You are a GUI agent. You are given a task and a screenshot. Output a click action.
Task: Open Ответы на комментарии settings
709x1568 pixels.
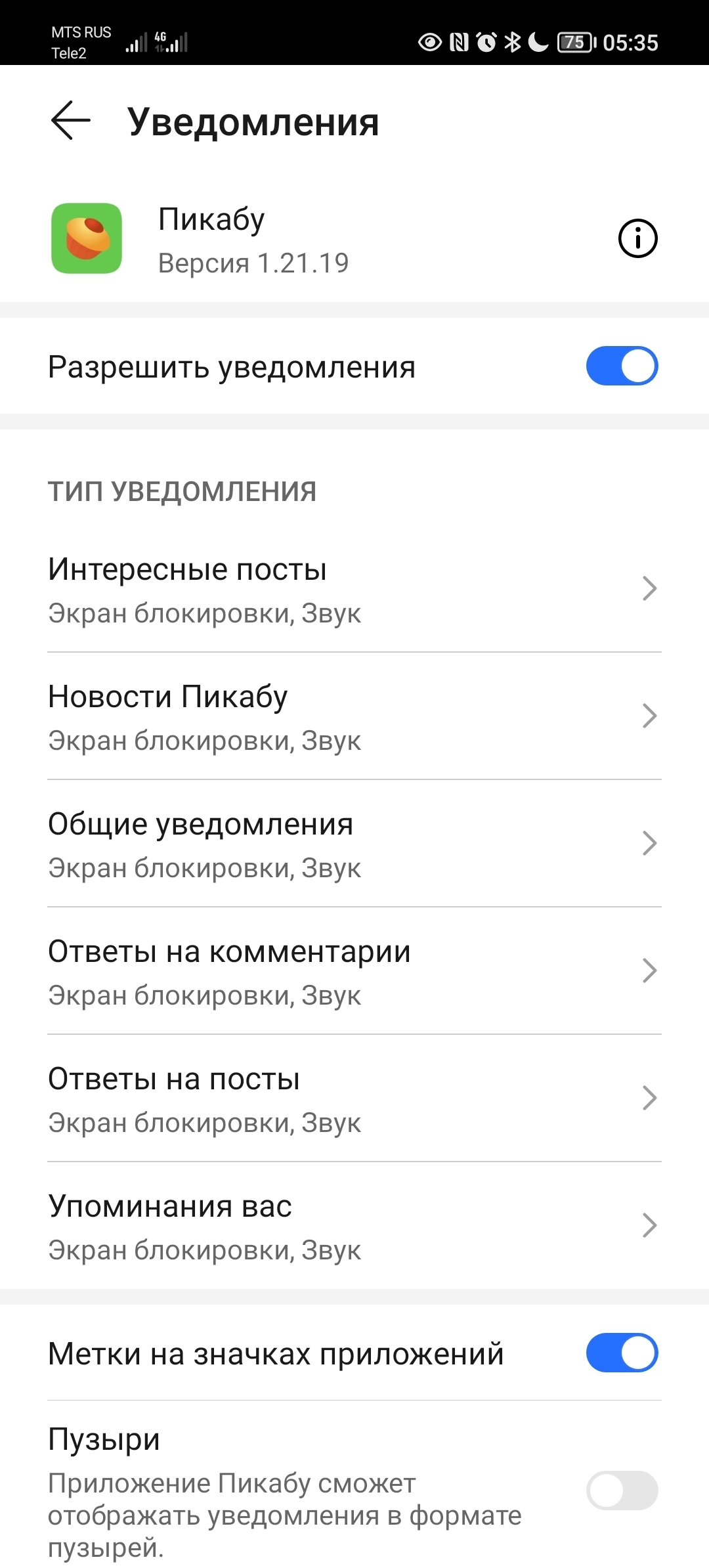point(354,971)
